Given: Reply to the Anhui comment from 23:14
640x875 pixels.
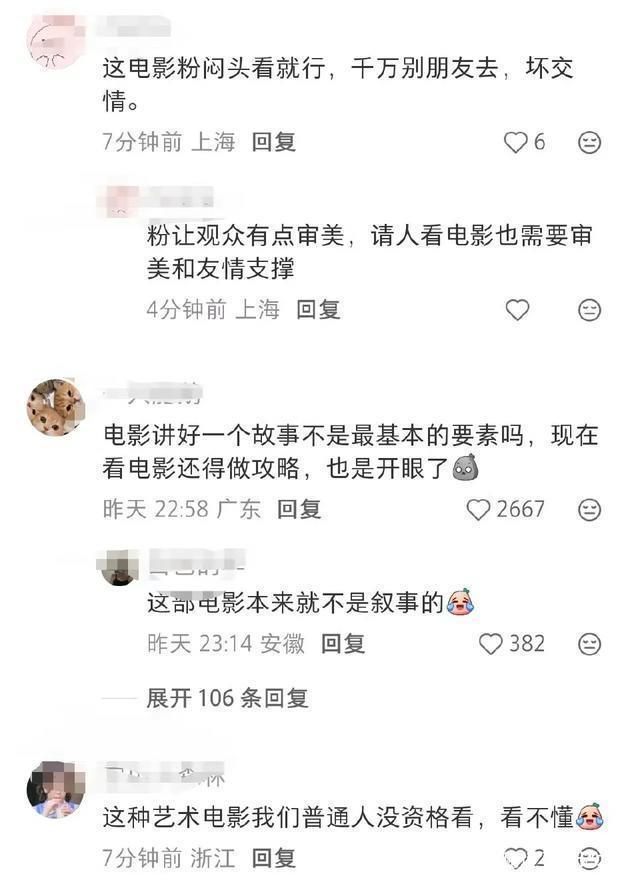Looking at the screenshot, I should click(343, 644).
